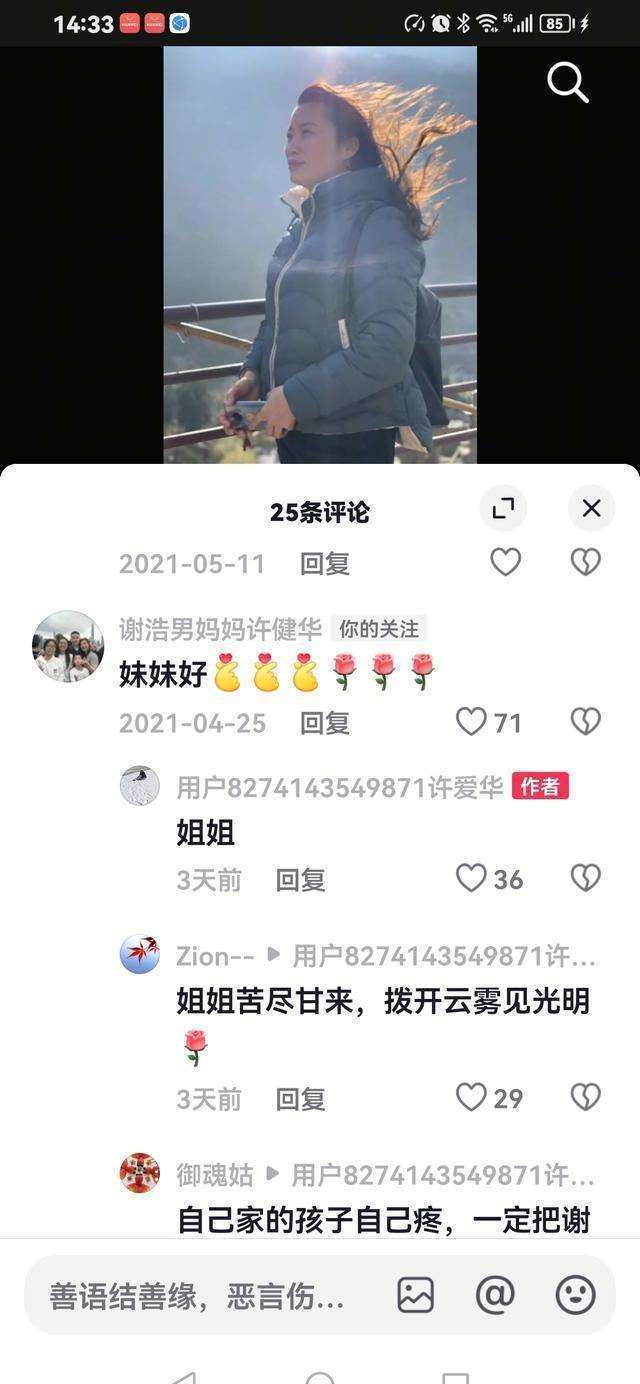Open the emoji picker
Screen dimensions: 640x1384
point(575,1296)
